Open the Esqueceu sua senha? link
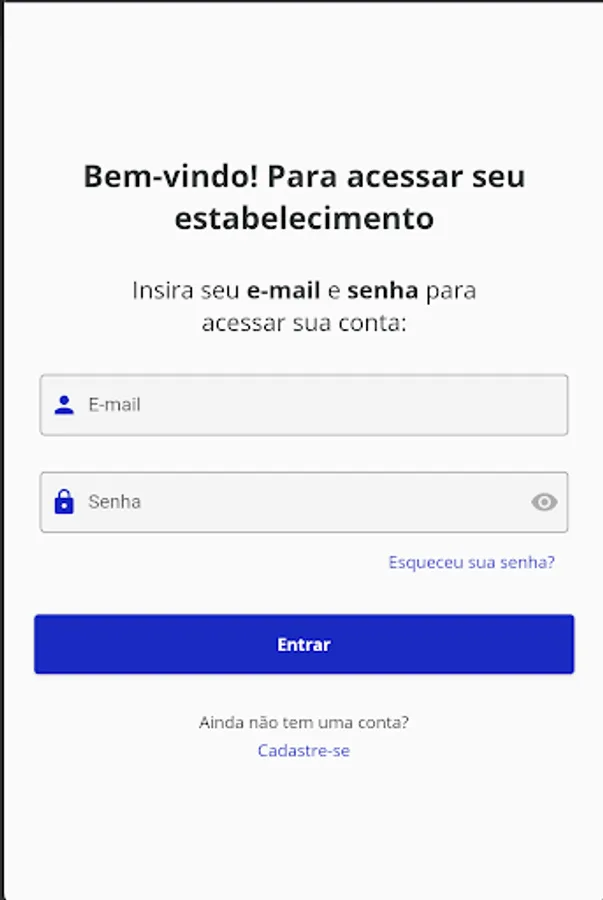The height and width of the screenshot is (900, 603). click(471, 562)
